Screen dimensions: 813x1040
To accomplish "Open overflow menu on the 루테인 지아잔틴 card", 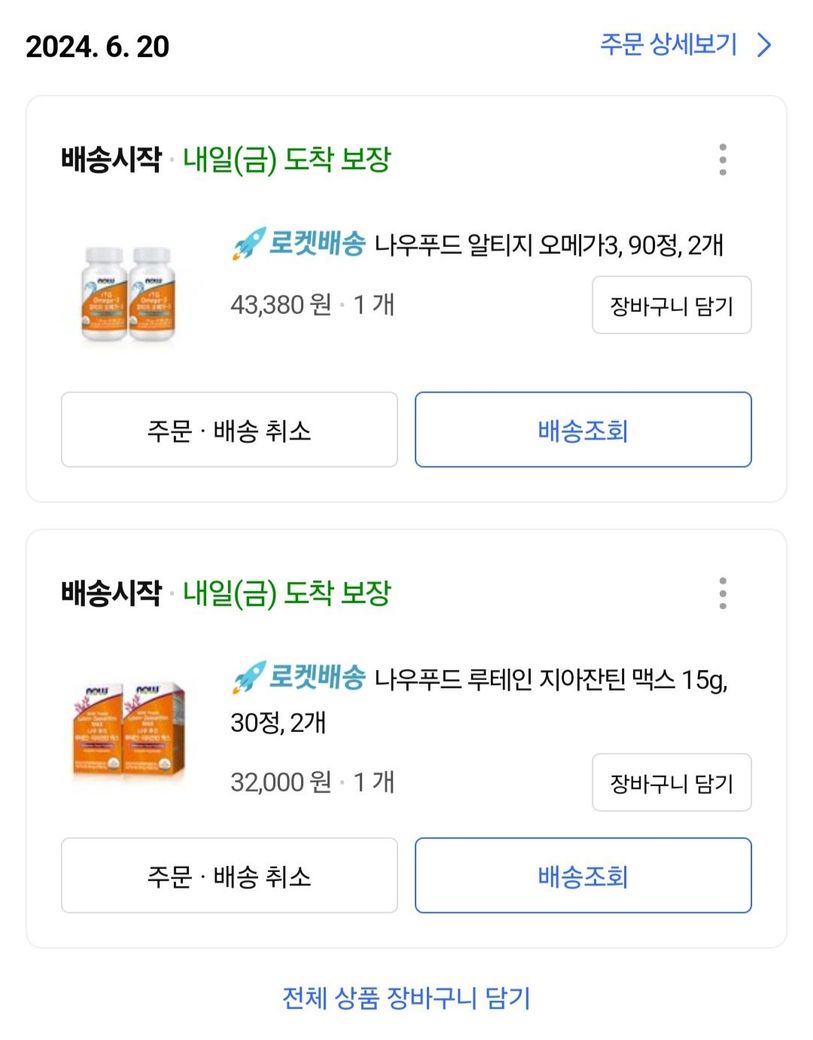I will (722, 593).
